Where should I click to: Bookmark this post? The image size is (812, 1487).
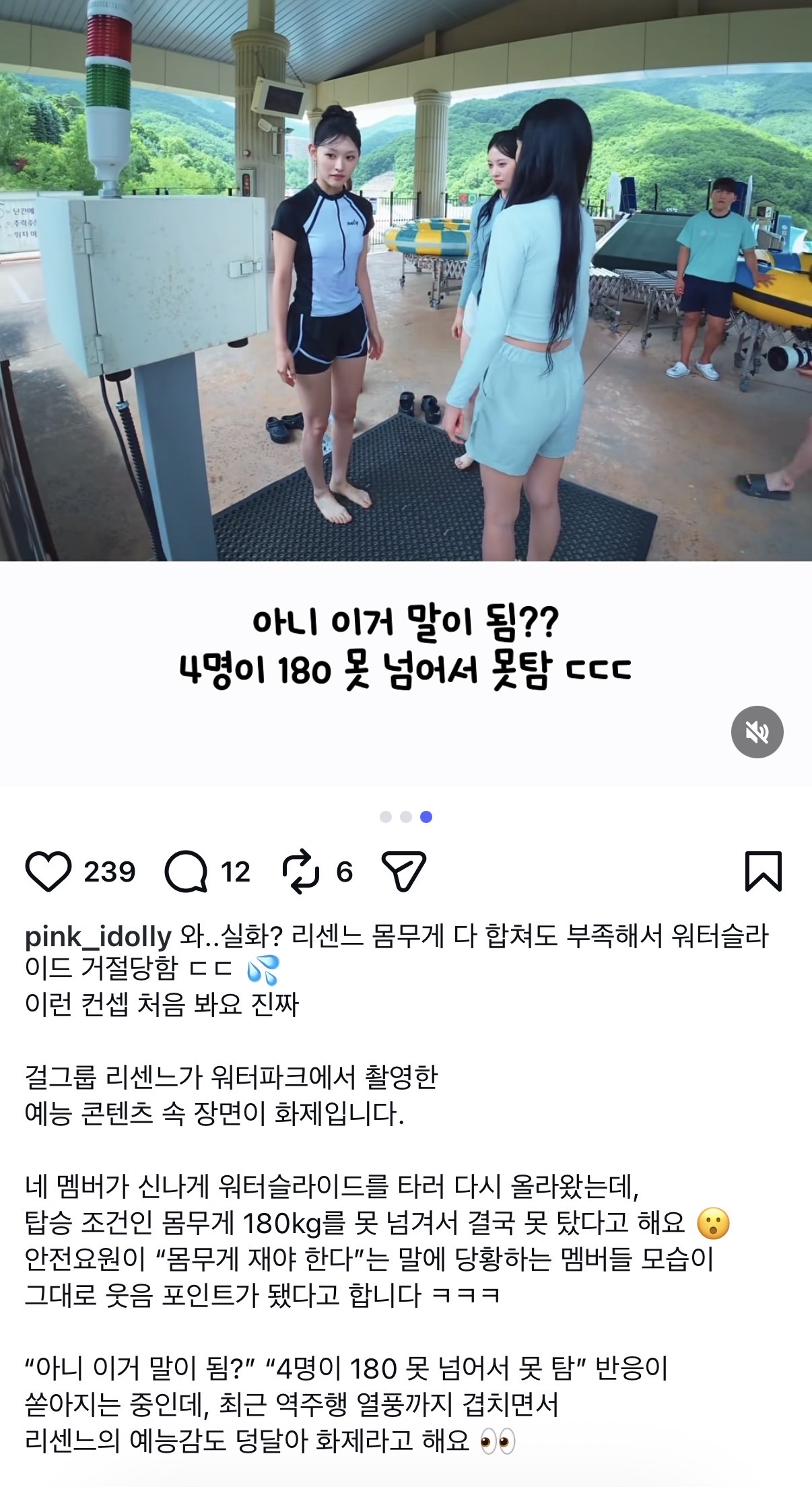click(x=764, y=871)
